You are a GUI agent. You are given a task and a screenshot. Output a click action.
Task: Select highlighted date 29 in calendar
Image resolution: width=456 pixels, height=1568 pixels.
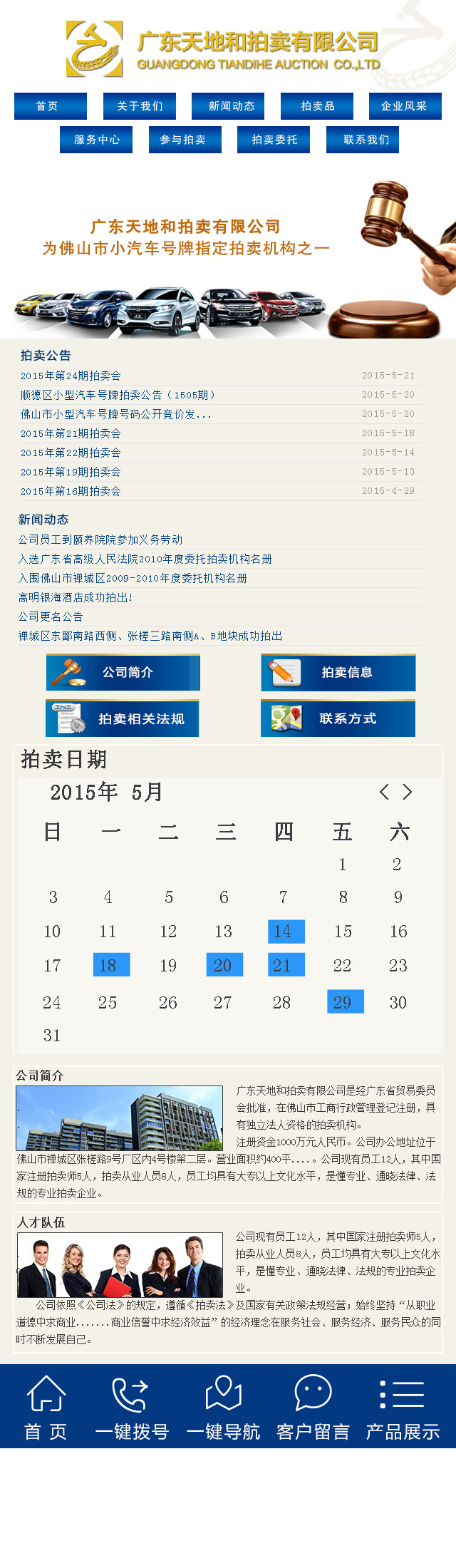[345, 1001]
